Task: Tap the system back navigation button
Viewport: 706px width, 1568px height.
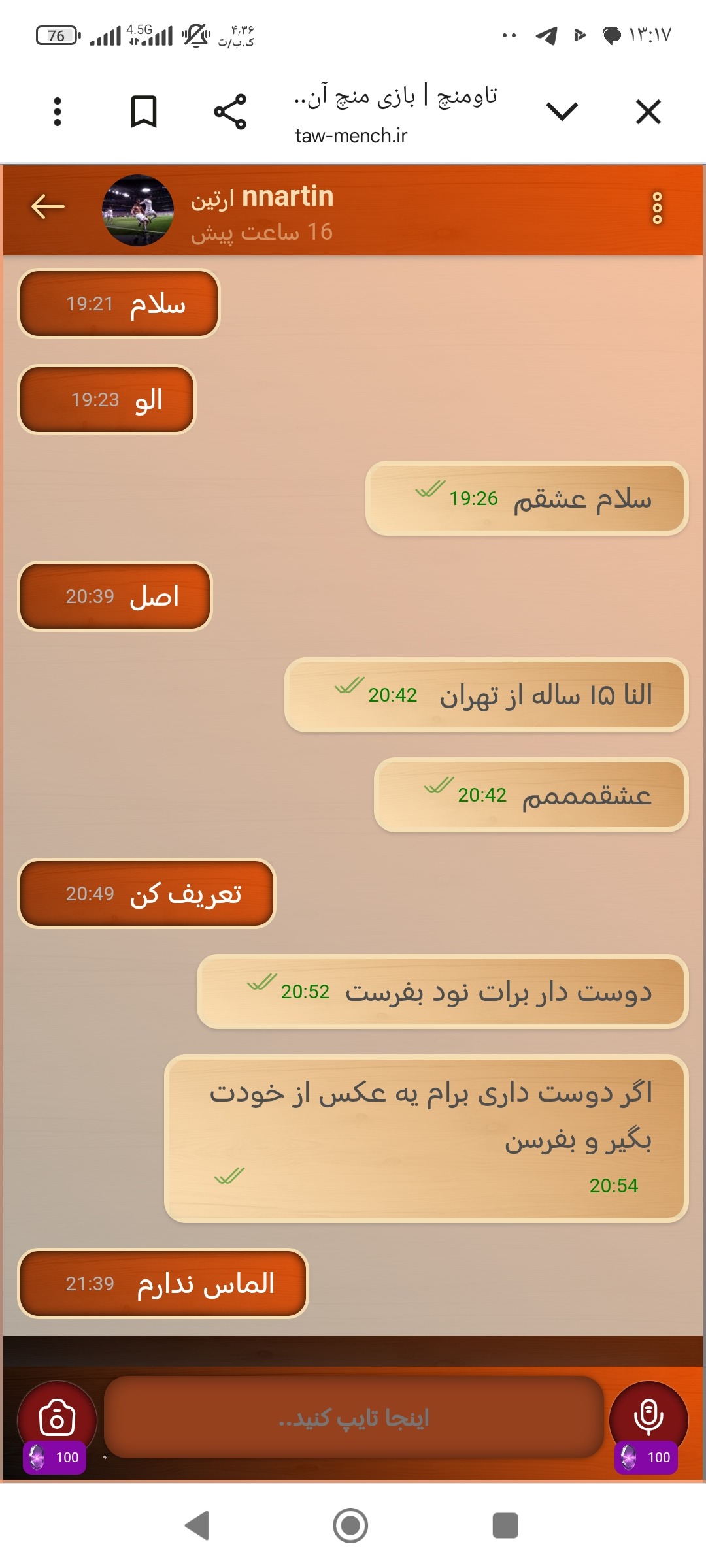Action: coord(197,1526)
